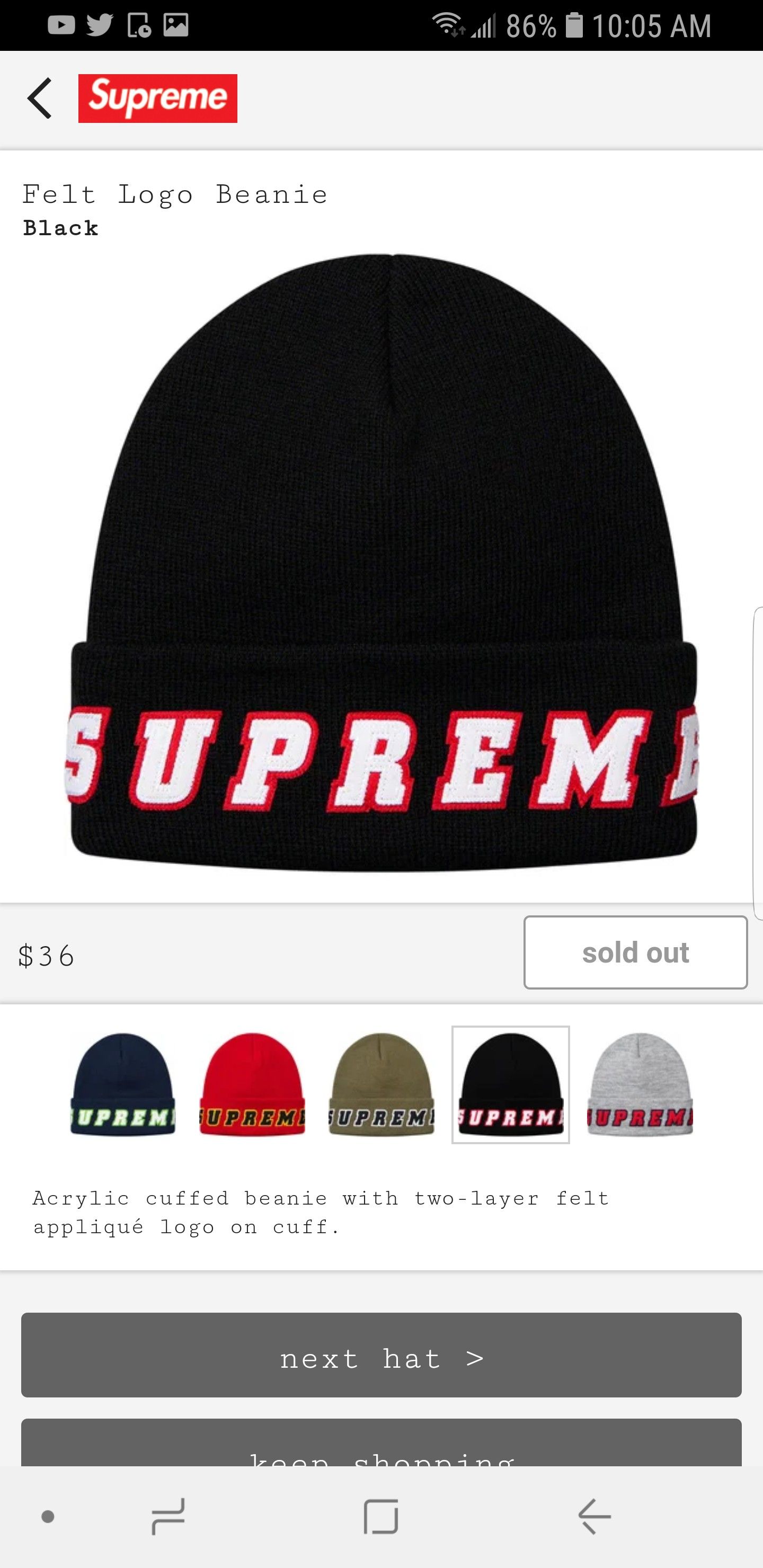Open recent apps from navigation bar

click(x=168, y=1516)
